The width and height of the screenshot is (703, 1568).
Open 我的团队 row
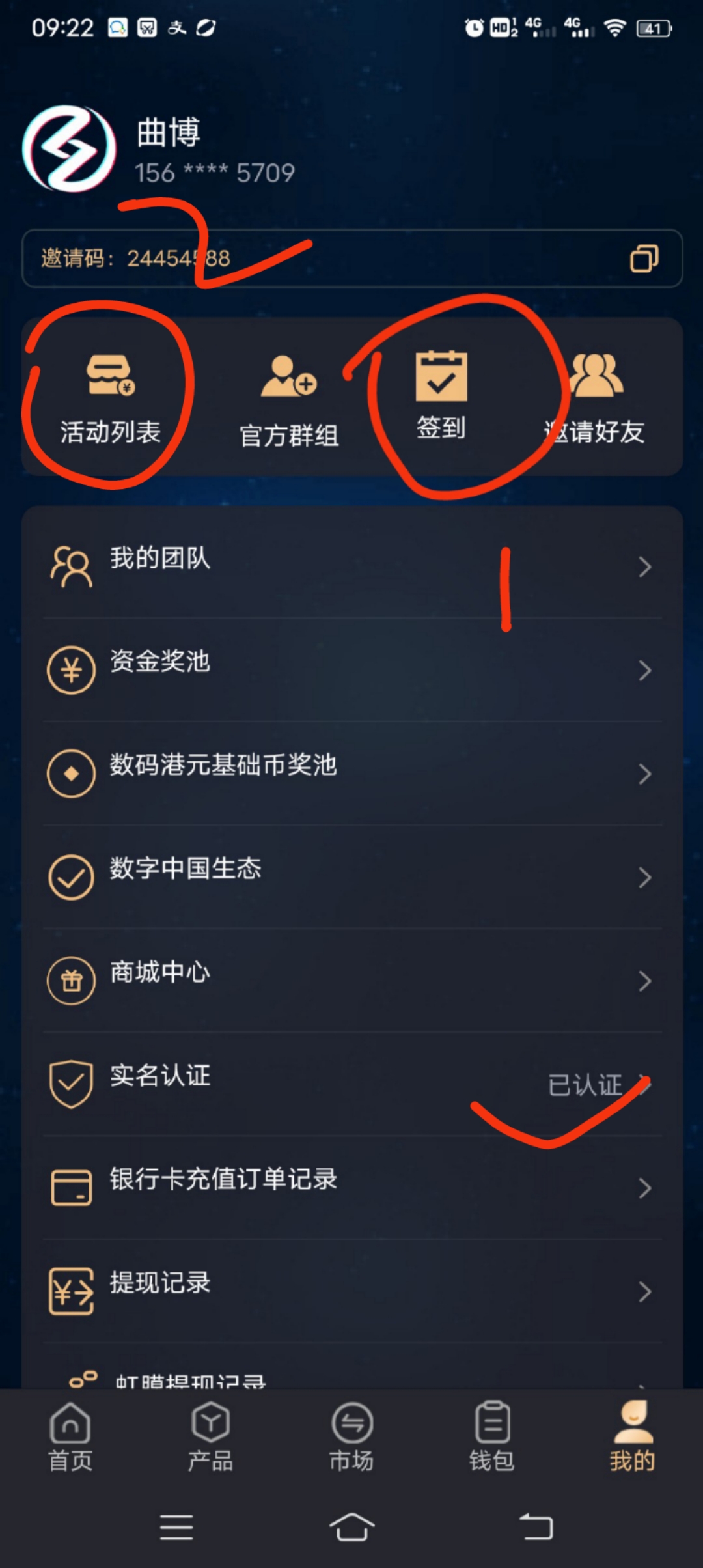click(352, 567)
